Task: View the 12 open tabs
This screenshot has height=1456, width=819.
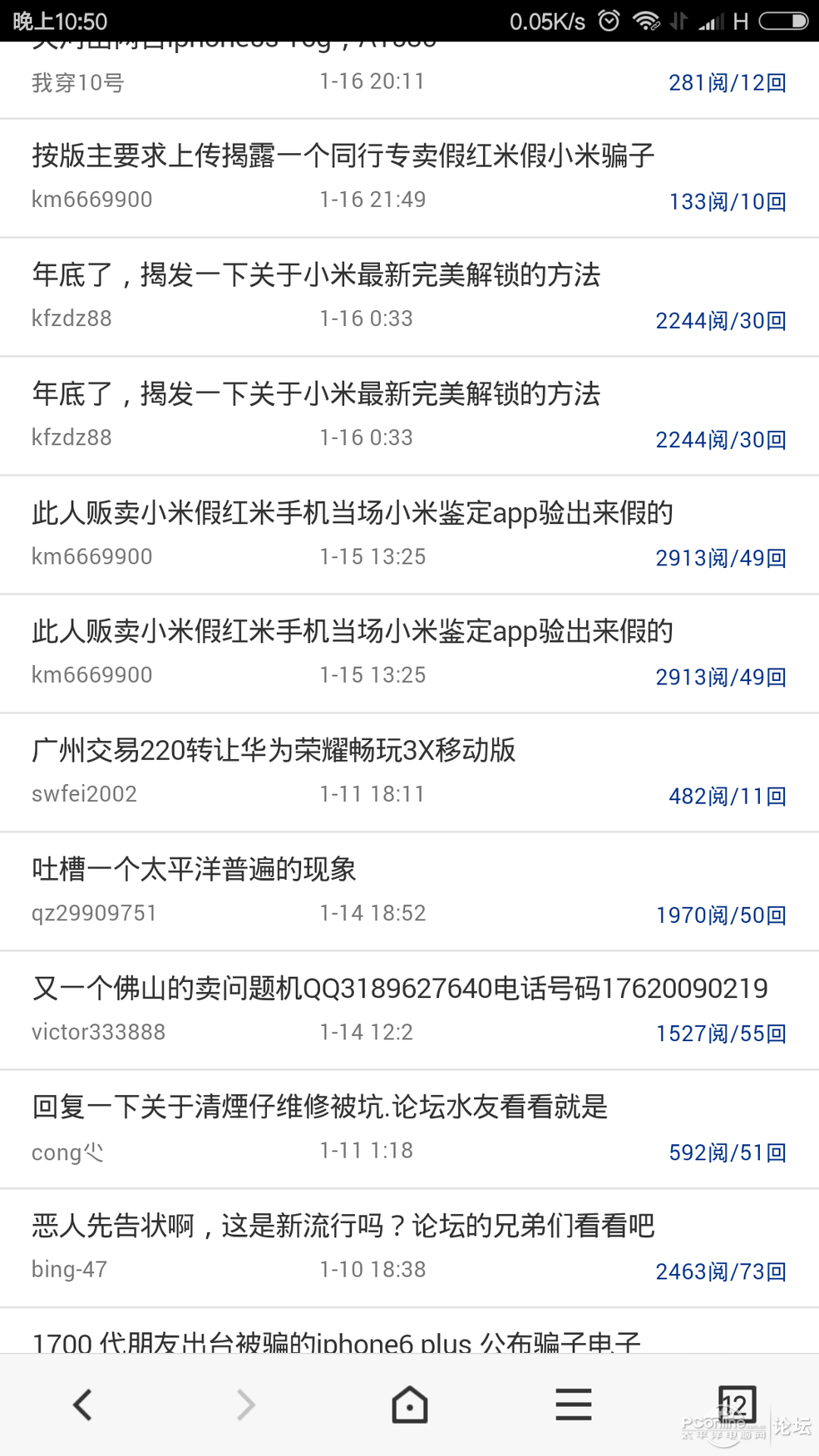Action: [x=736, y=1404]
